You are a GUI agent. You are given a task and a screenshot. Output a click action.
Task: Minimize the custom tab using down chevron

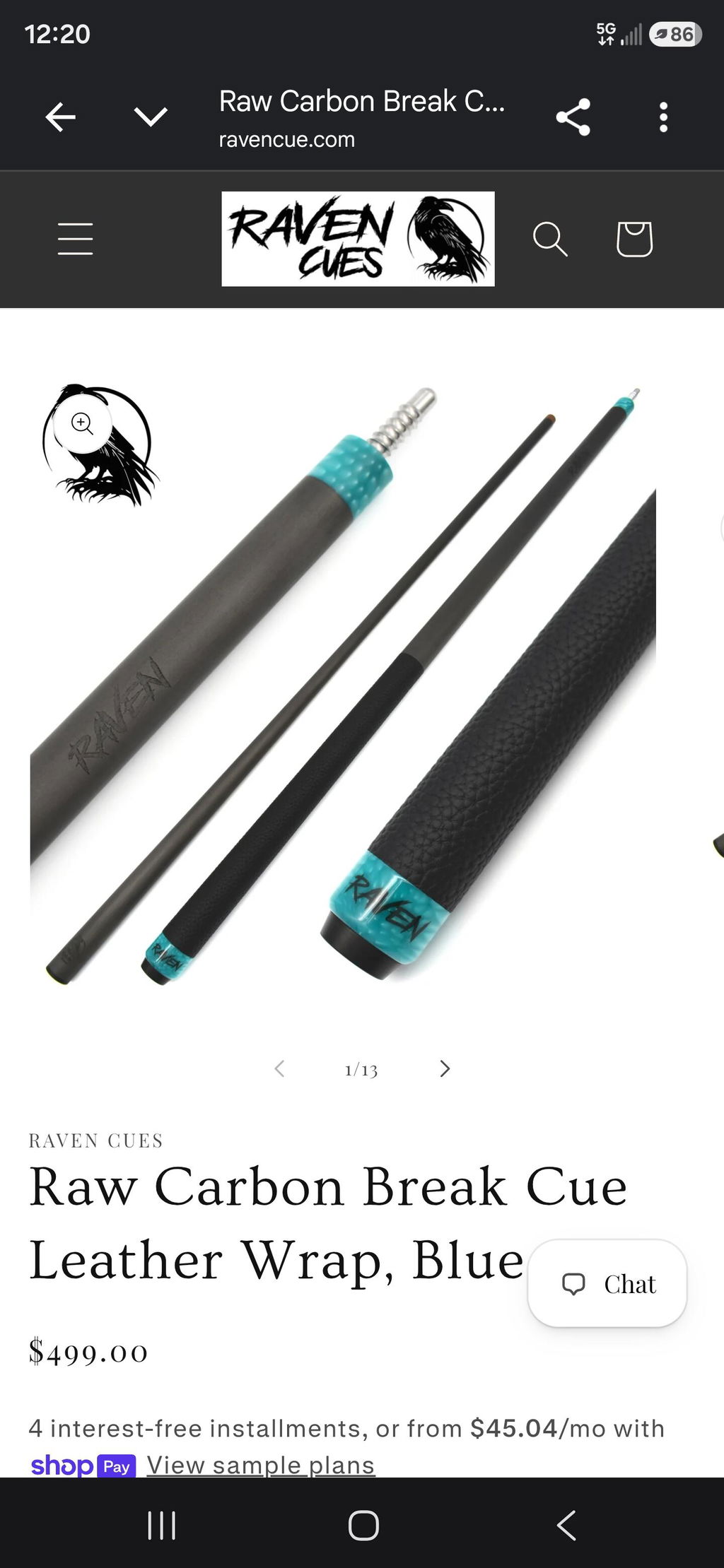pyautogui.click(x=151, y=117)
